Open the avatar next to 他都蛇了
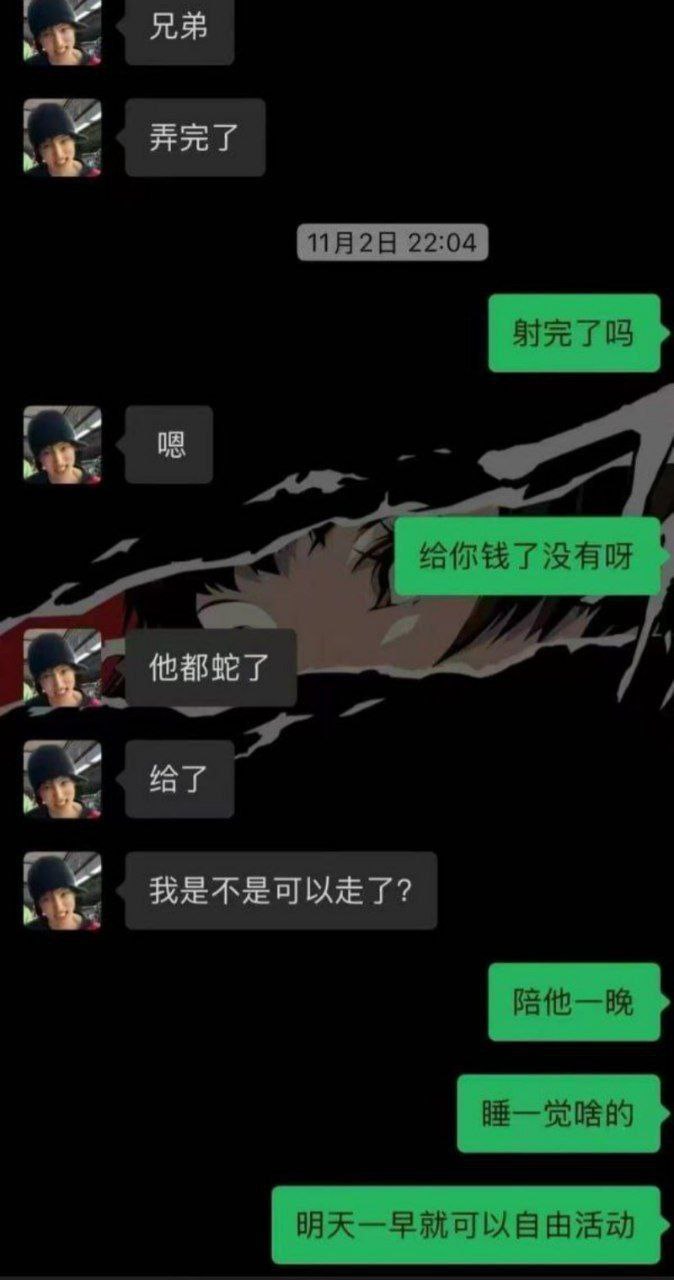The width and height of the screenshot is (674, 1280). click(62, 668)
